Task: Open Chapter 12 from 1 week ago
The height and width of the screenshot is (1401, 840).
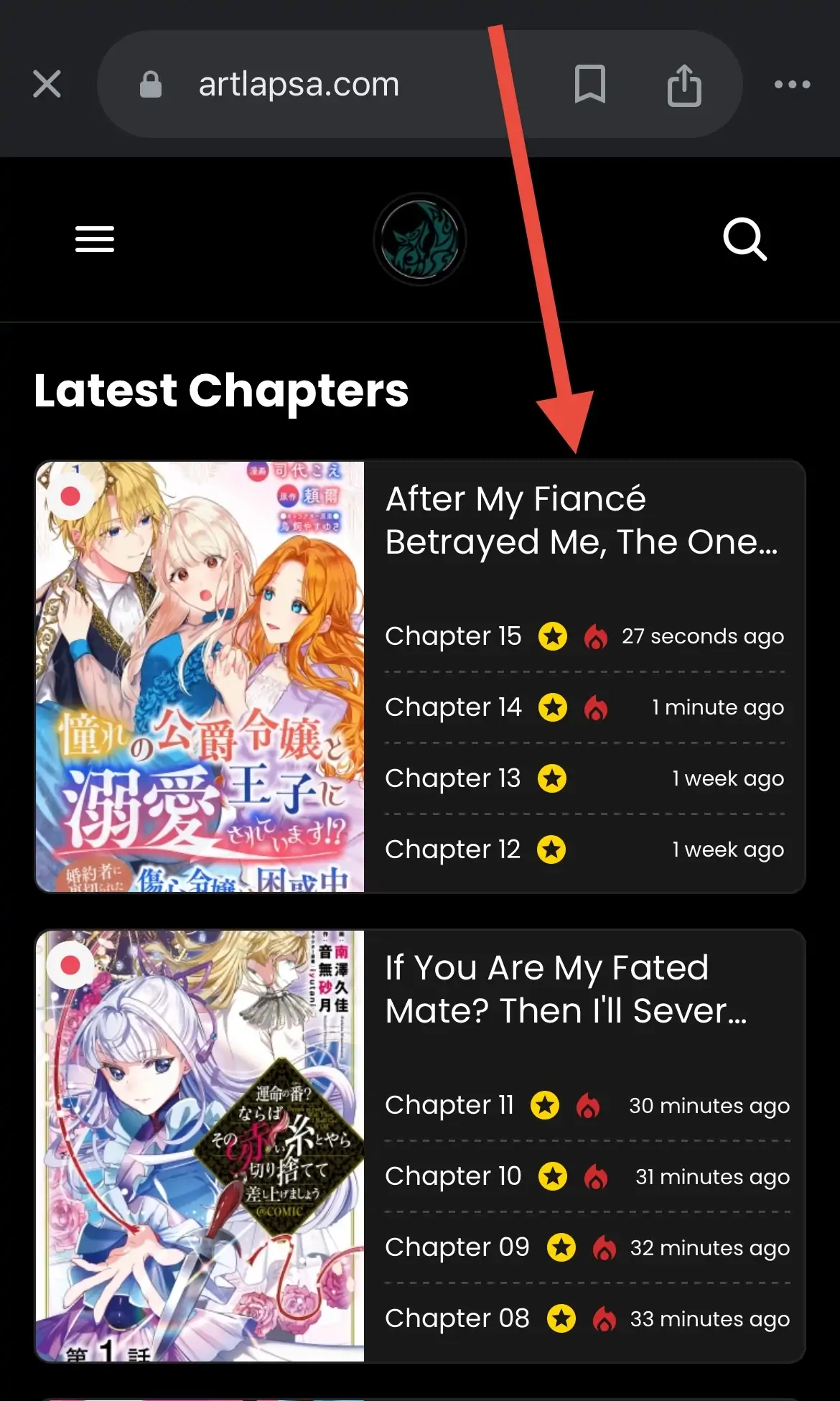Action: click(452, 850)
